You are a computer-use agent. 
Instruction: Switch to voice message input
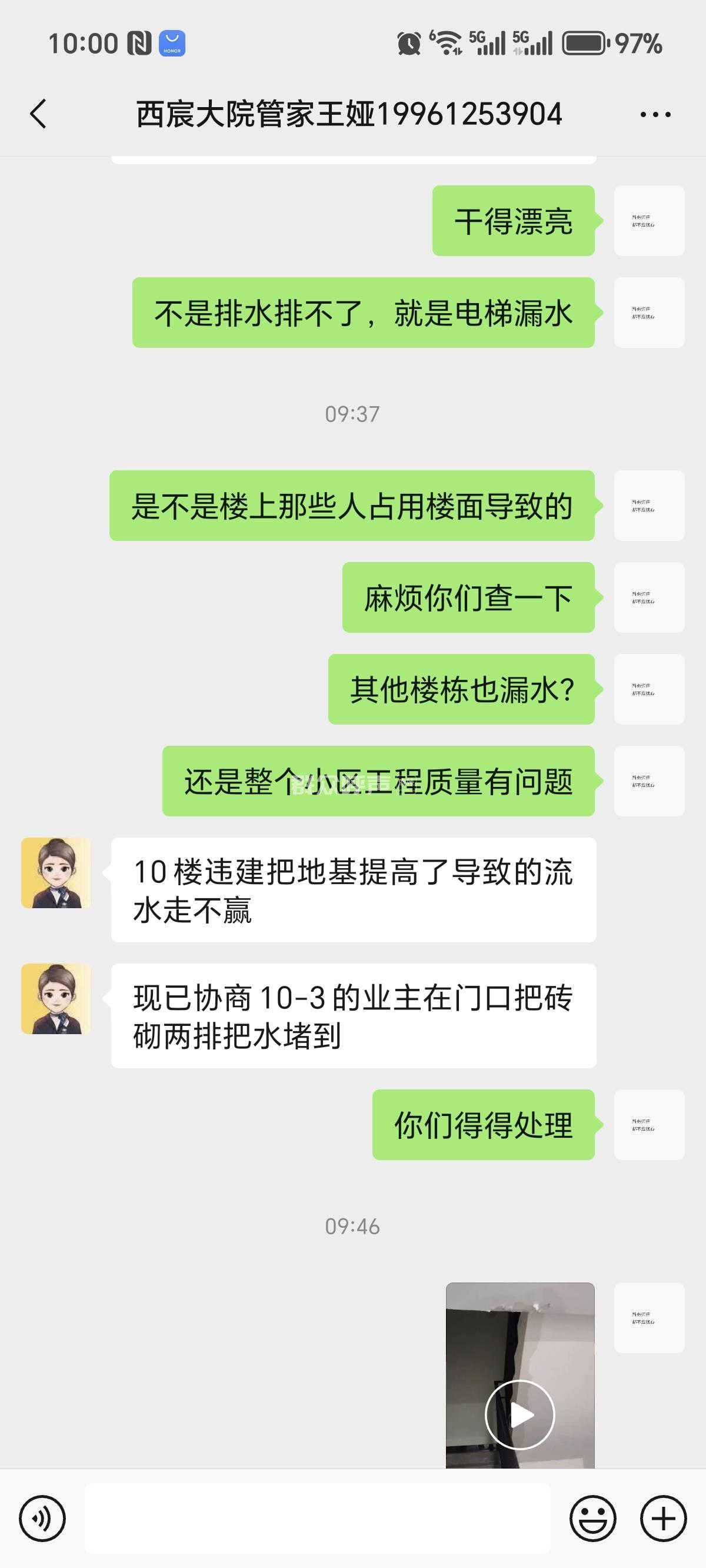tap(42, 1518)
